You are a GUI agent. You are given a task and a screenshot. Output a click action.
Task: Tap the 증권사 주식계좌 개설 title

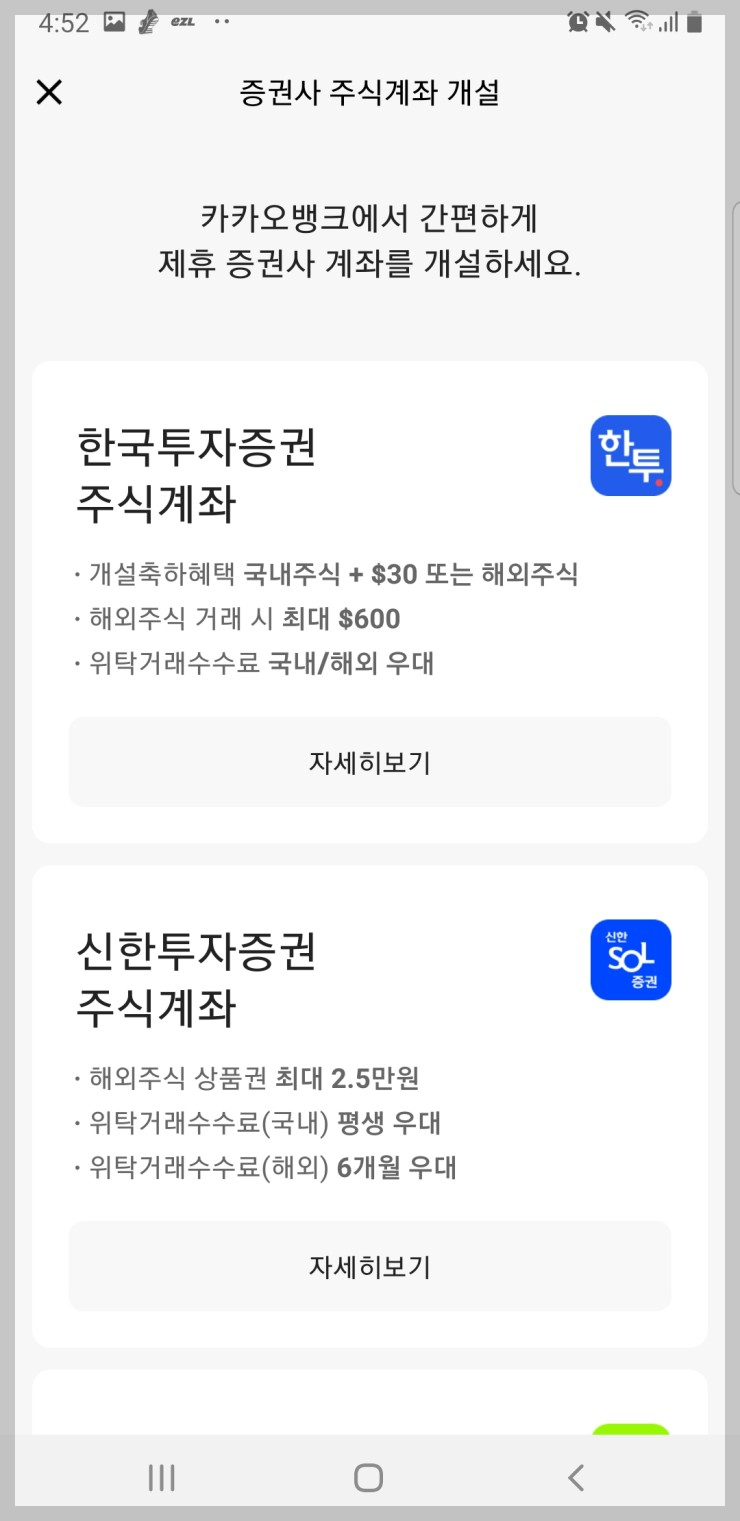[370, 93]
